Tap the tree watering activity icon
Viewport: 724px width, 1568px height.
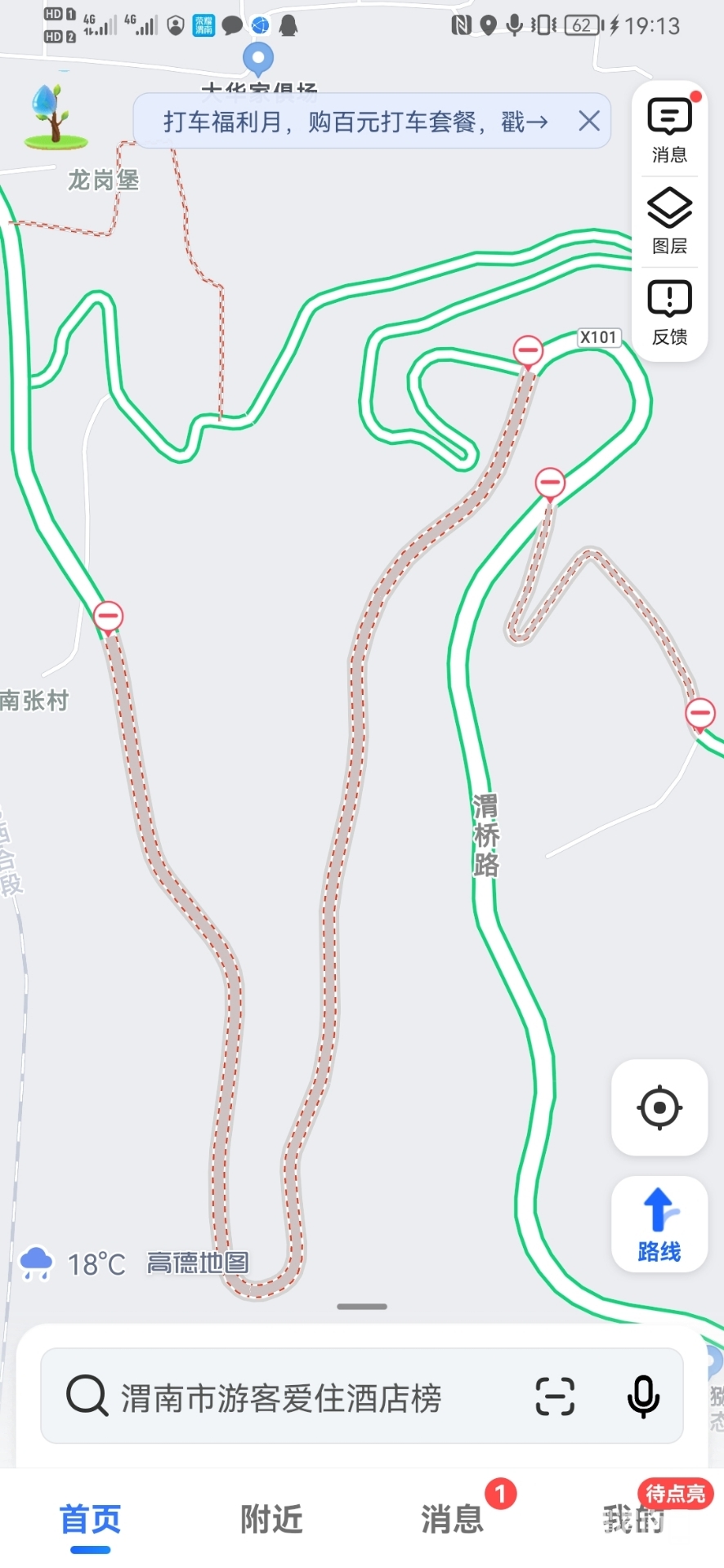point(55,118)
